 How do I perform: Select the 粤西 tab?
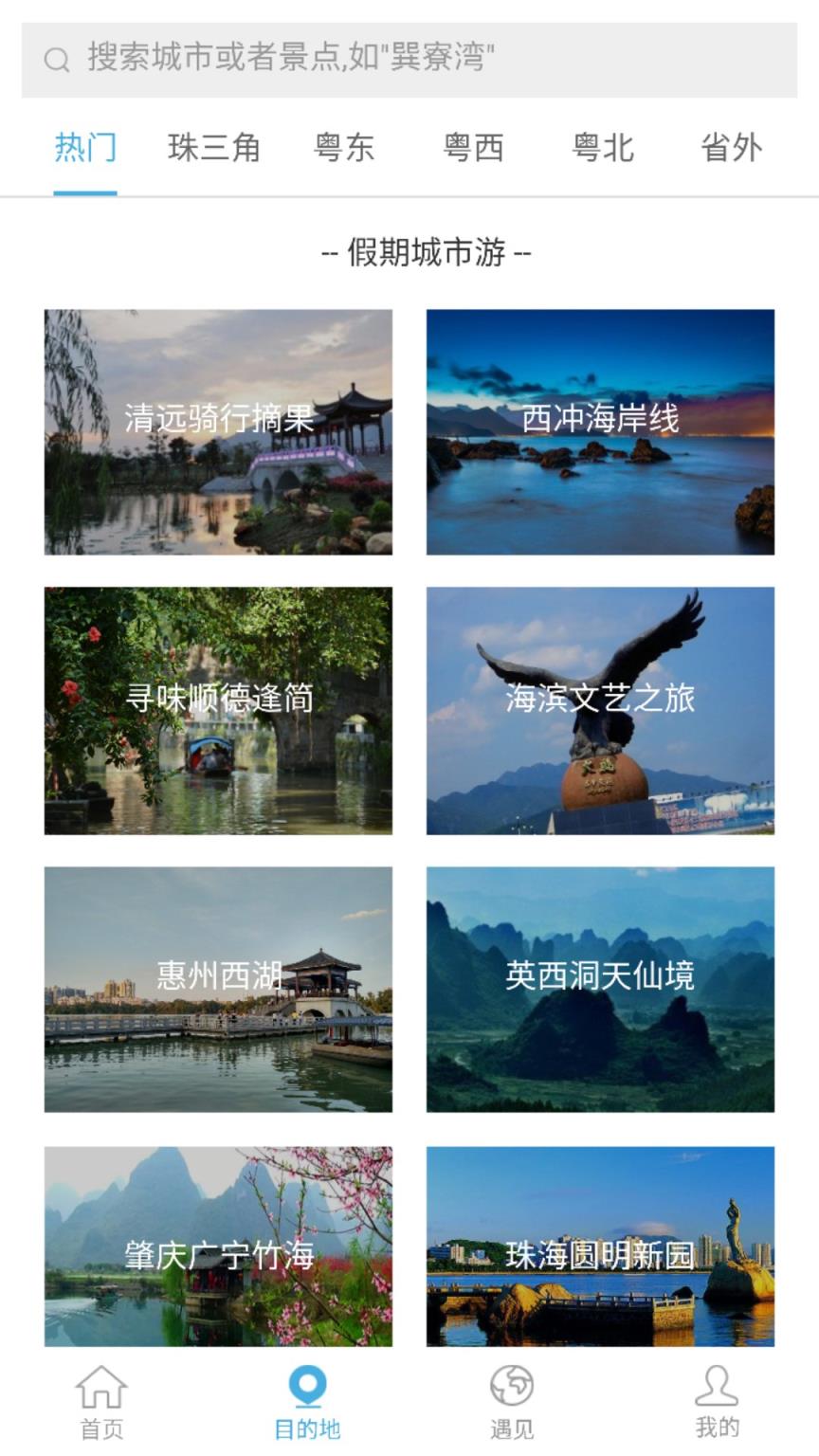pyautogui.click(x=474, y=147)
